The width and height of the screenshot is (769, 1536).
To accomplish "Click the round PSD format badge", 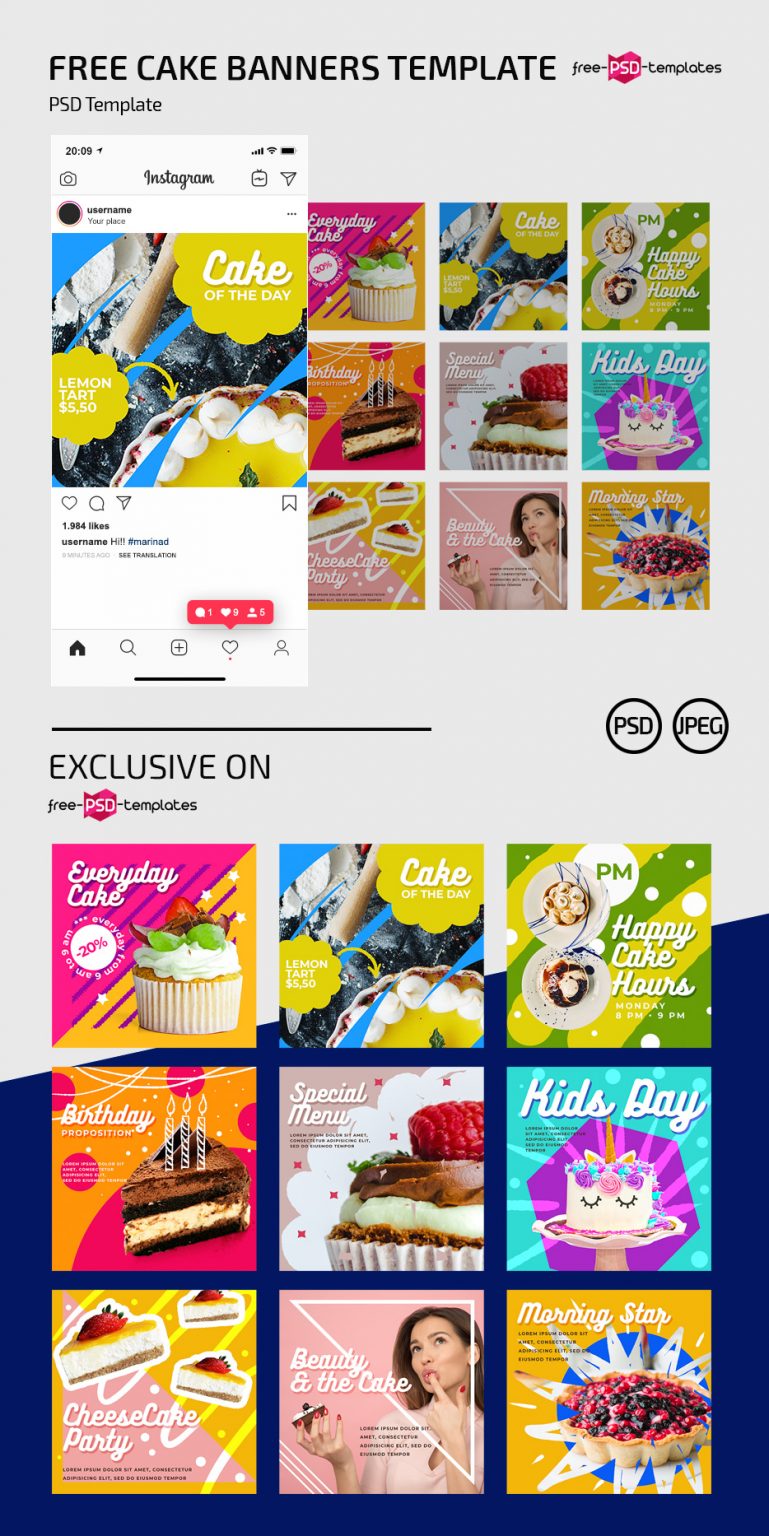I will tap(635, 726).
